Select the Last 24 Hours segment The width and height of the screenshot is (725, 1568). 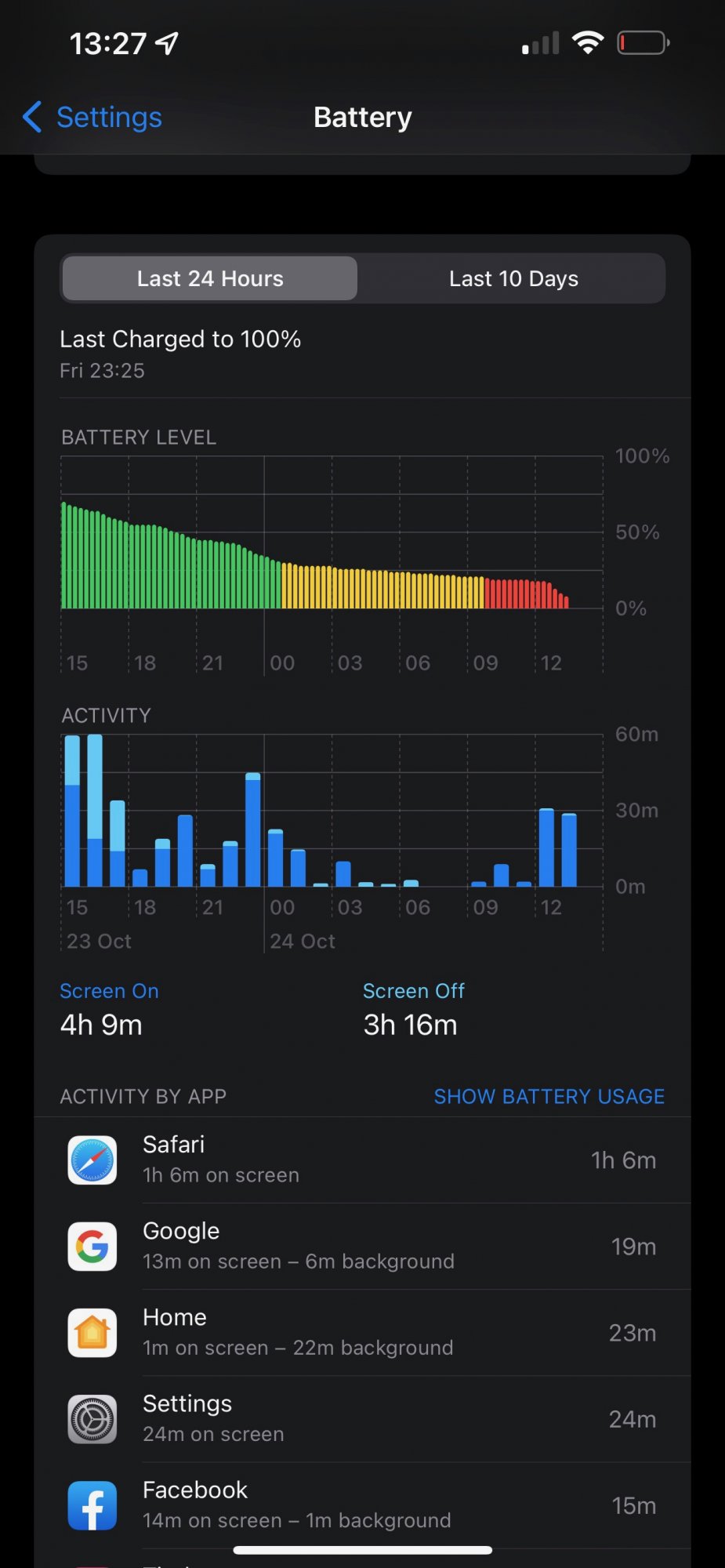pos(210,278)
